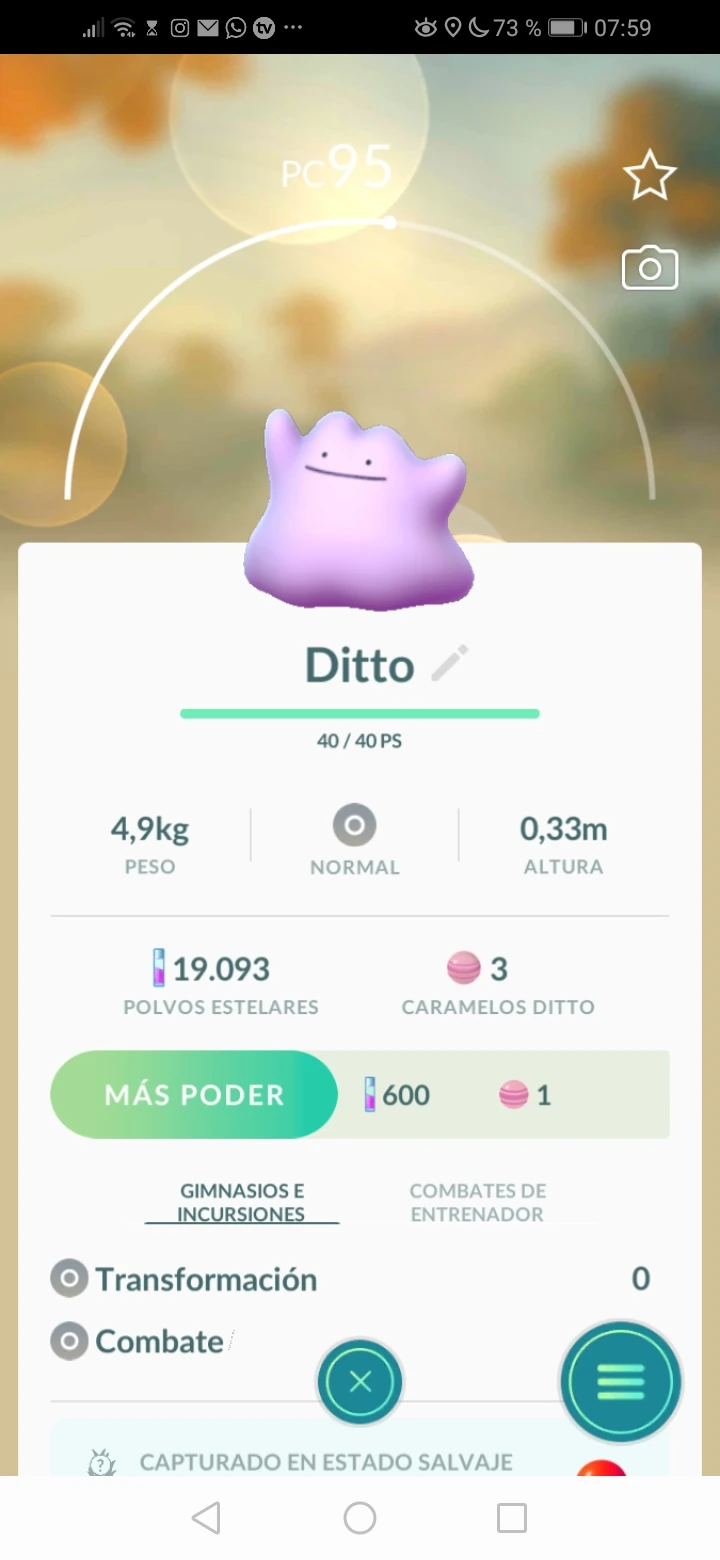The height and width of the screenshot is (1560, 720).
Task: Tap the recent apps square button
Action: click(x=511, y=1517)
